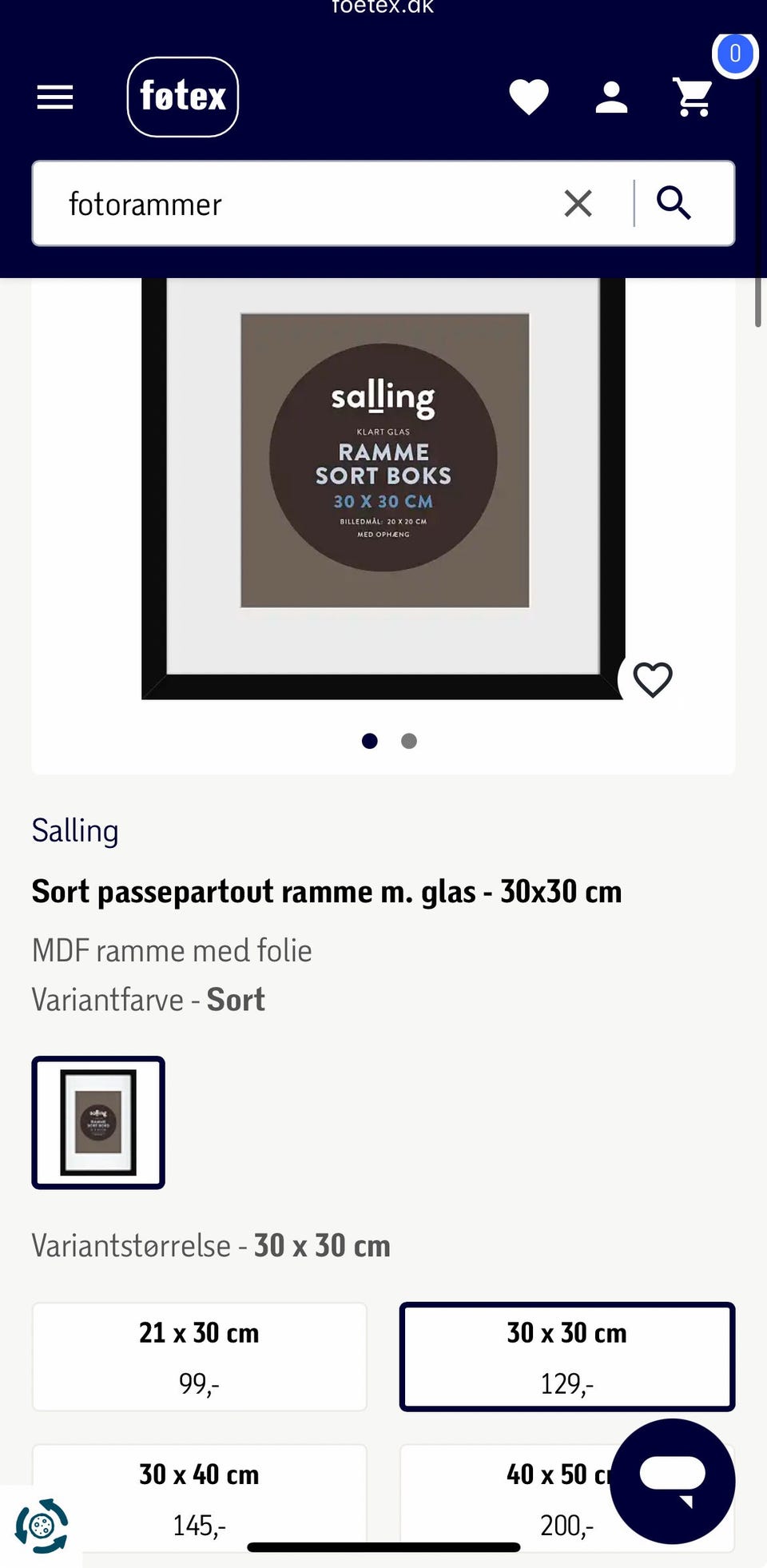This screenshot has height=1568, width=767.
Task: Clear the search field with the X
Action: click(x=578, y=204)
